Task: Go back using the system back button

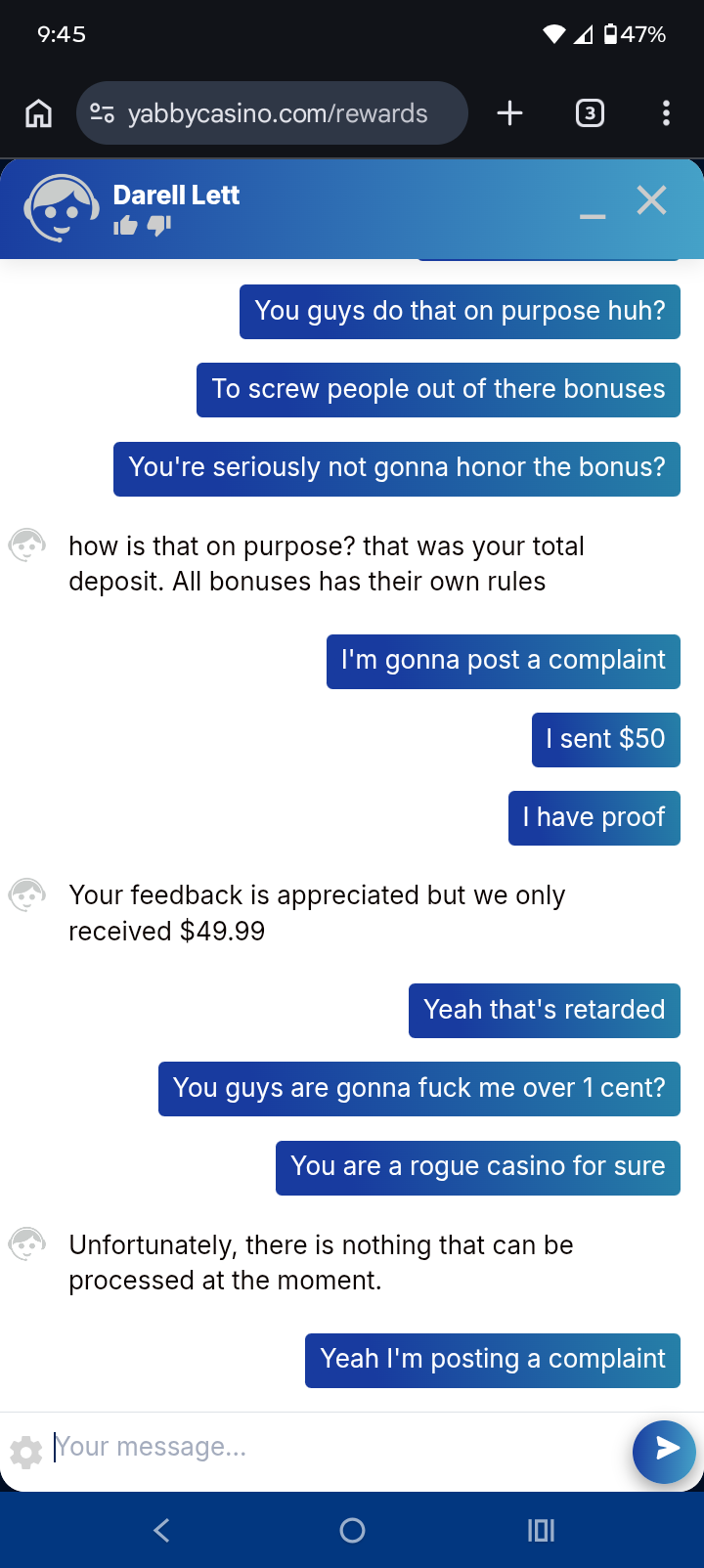Action: (x=162, y=1530)
